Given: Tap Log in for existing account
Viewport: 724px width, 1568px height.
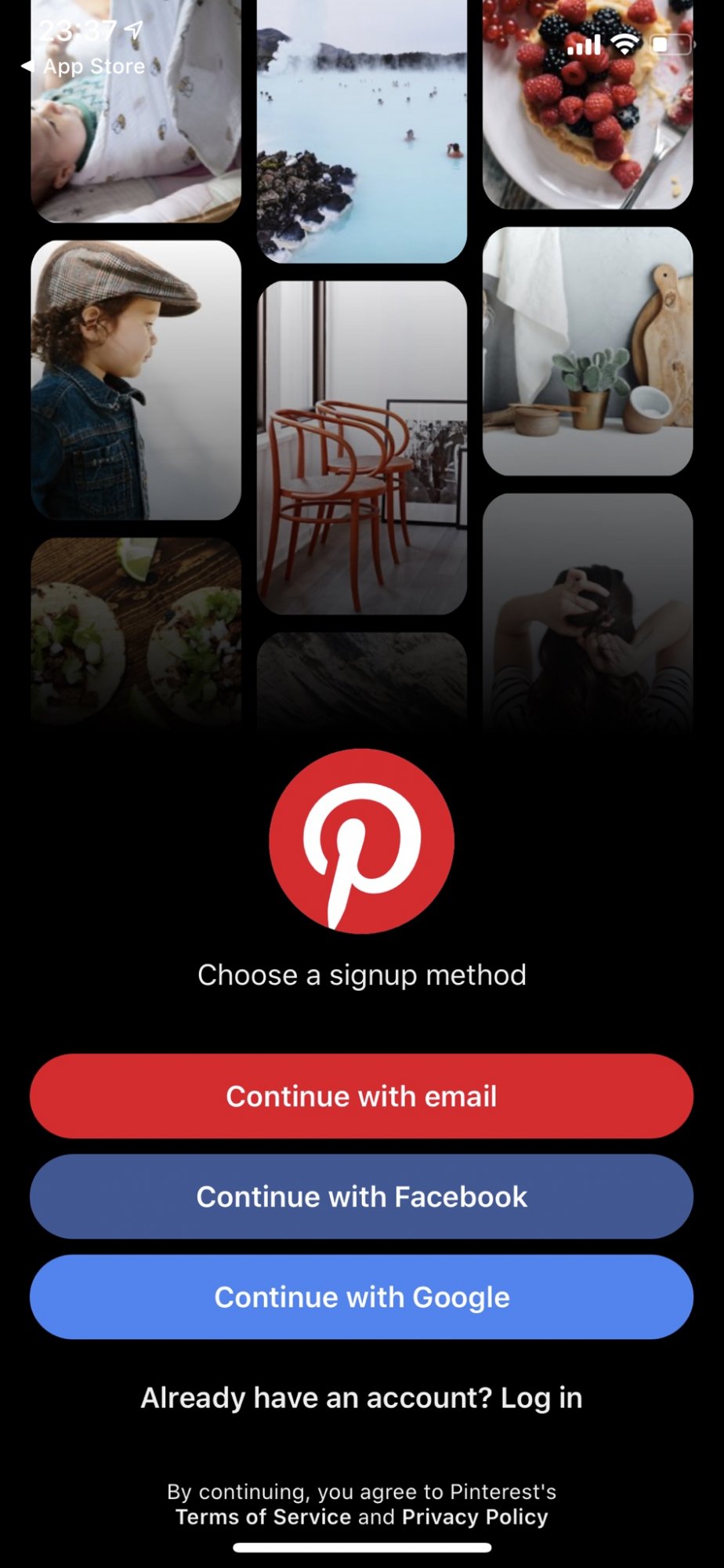Looking at the screenshot, I should (x=541, y=1398).
